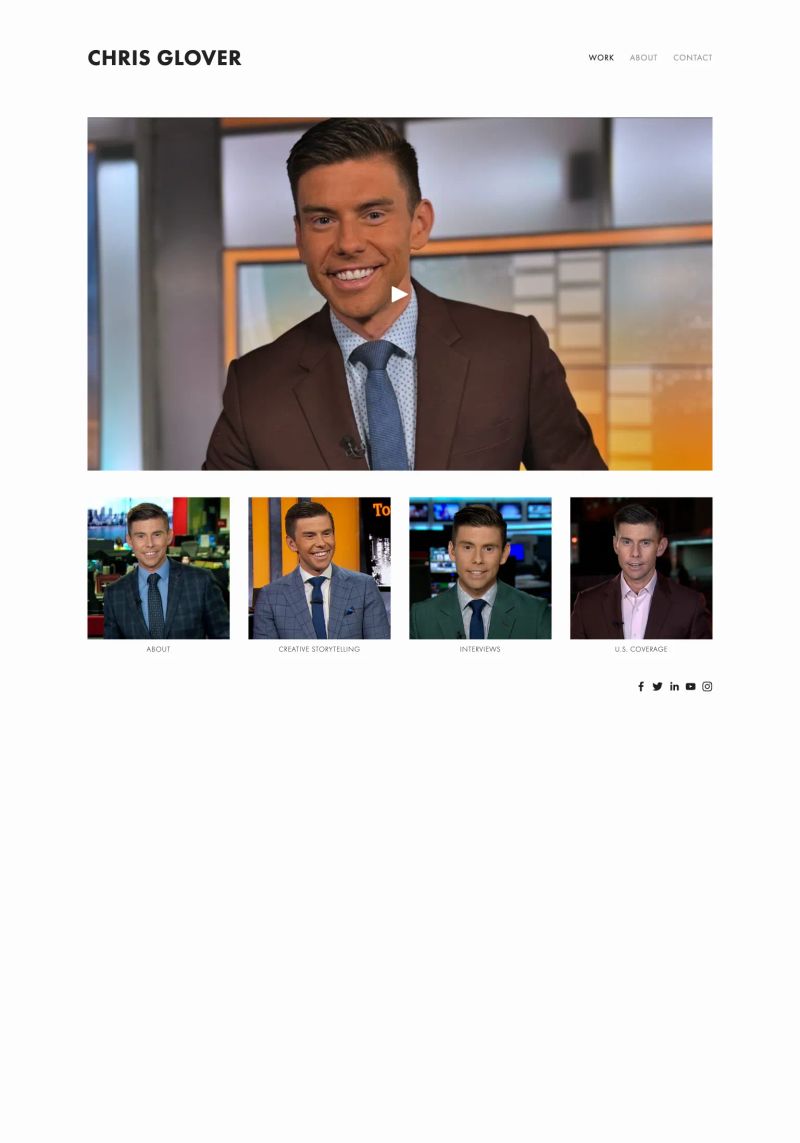The height and width of the screenshot is (1143, 800).
Task: Open the Work page
Action: click(601, 58)
